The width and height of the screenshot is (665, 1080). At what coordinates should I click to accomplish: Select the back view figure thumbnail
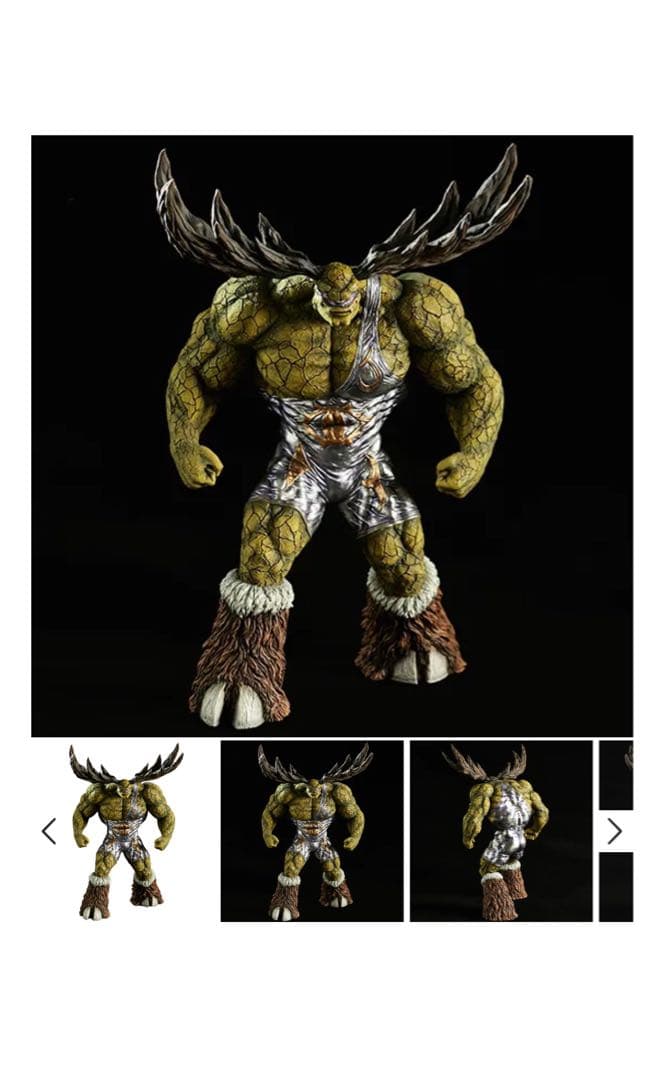tap(501, 831)
